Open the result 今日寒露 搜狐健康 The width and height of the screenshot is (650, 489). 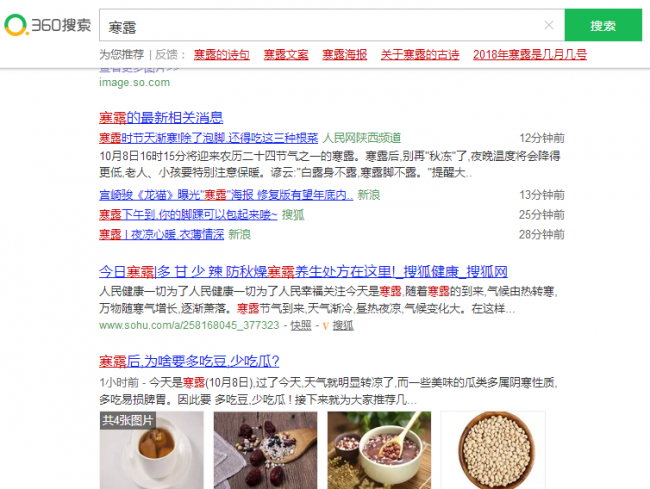pos(303,272)
